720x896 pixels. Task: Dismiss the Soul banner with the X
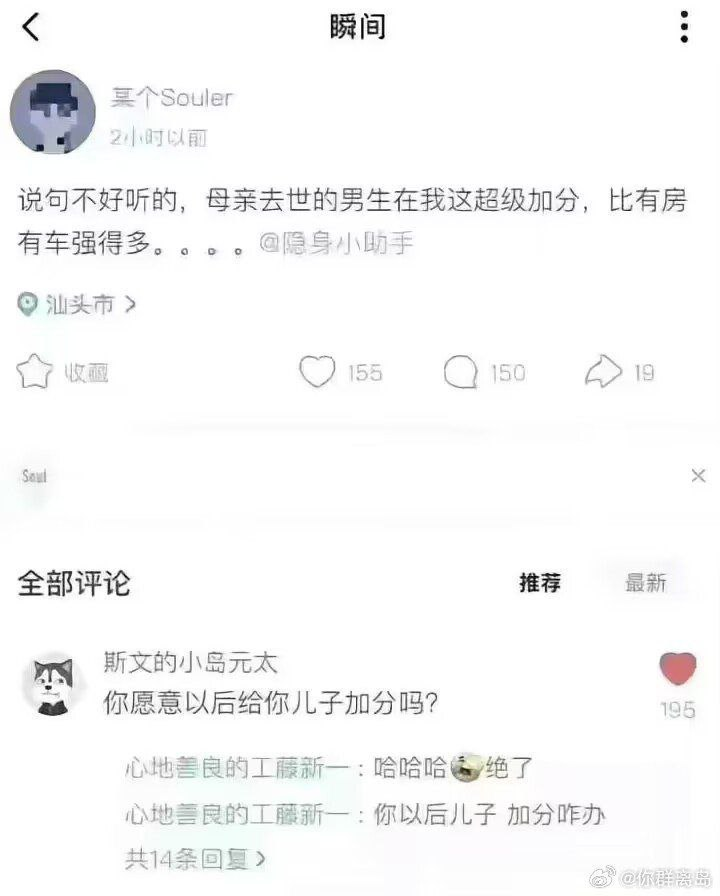(698, 476)
